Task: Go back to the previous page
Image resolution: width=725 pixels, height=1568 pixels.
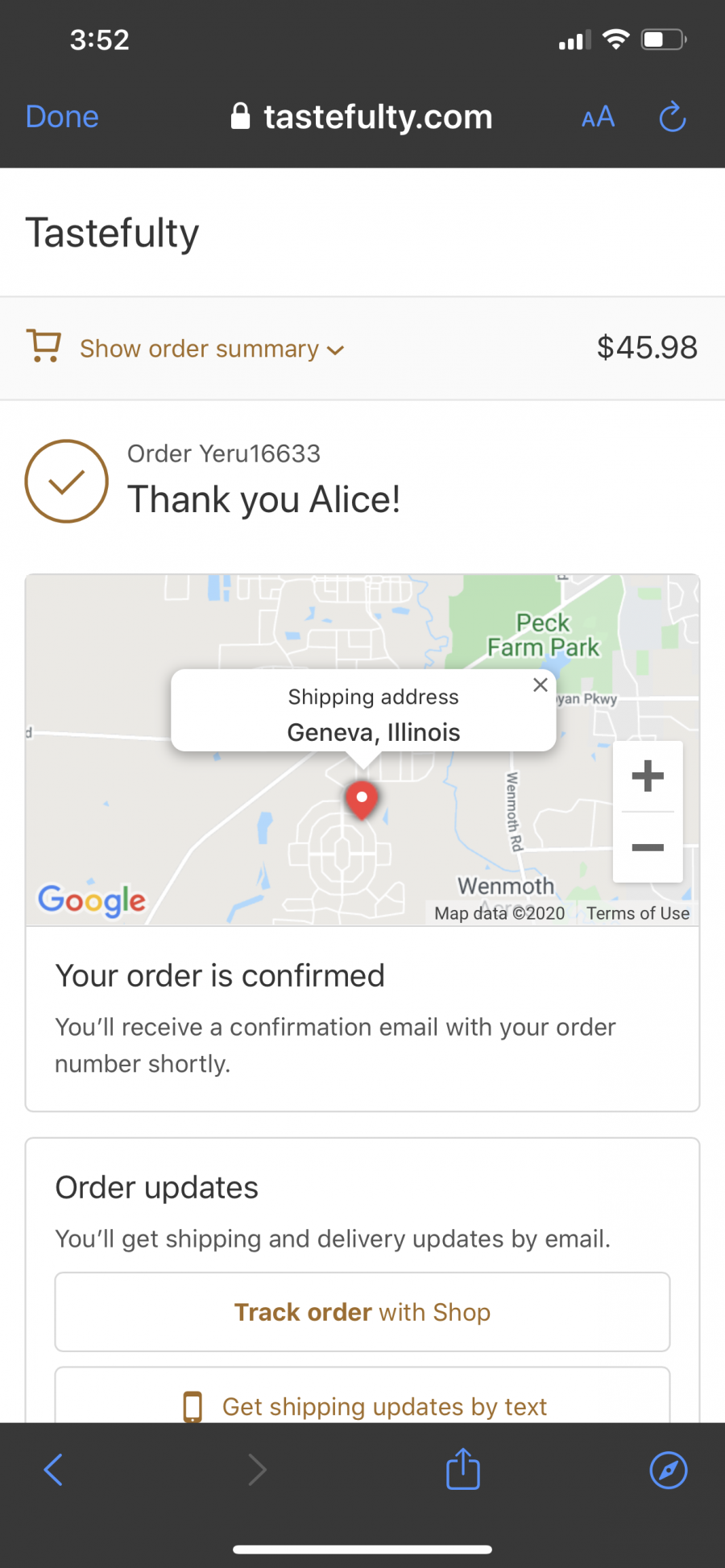Action: pos(54,1470)
